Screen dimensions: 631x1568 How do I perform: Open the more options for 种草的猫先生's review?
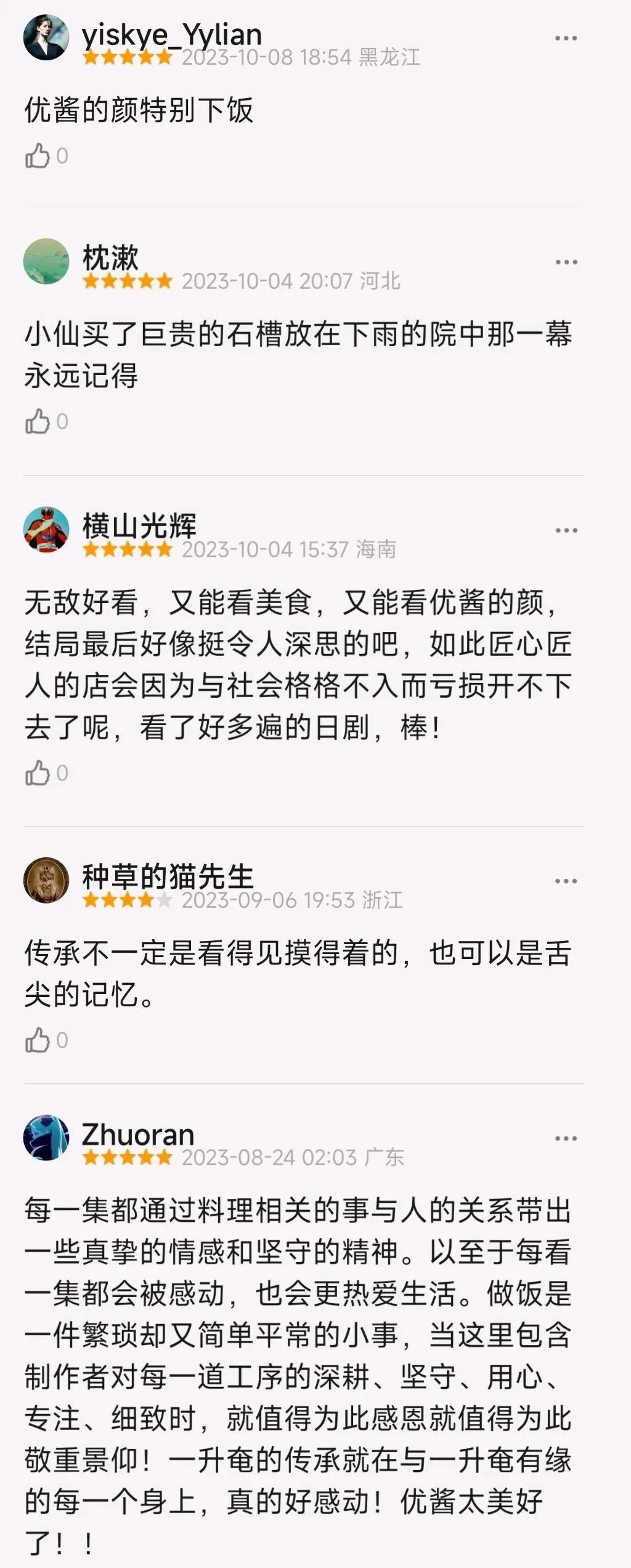click(566, 881)
